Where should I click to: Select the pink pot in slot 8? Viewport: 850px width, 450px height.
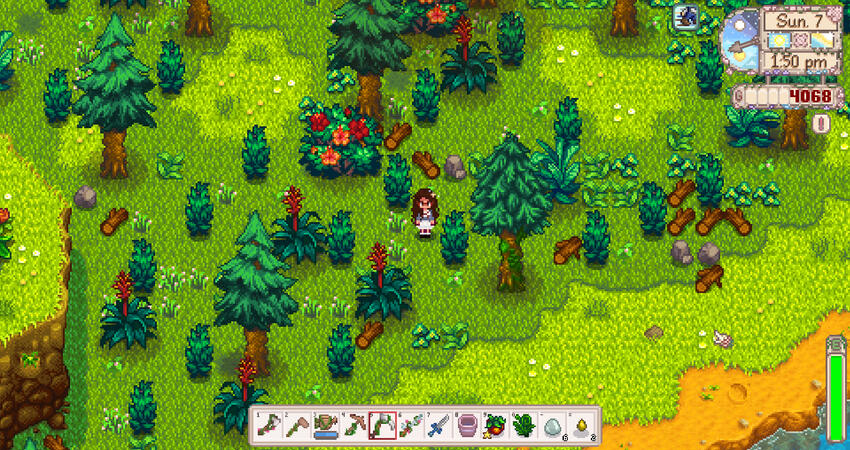pos(468,425)
